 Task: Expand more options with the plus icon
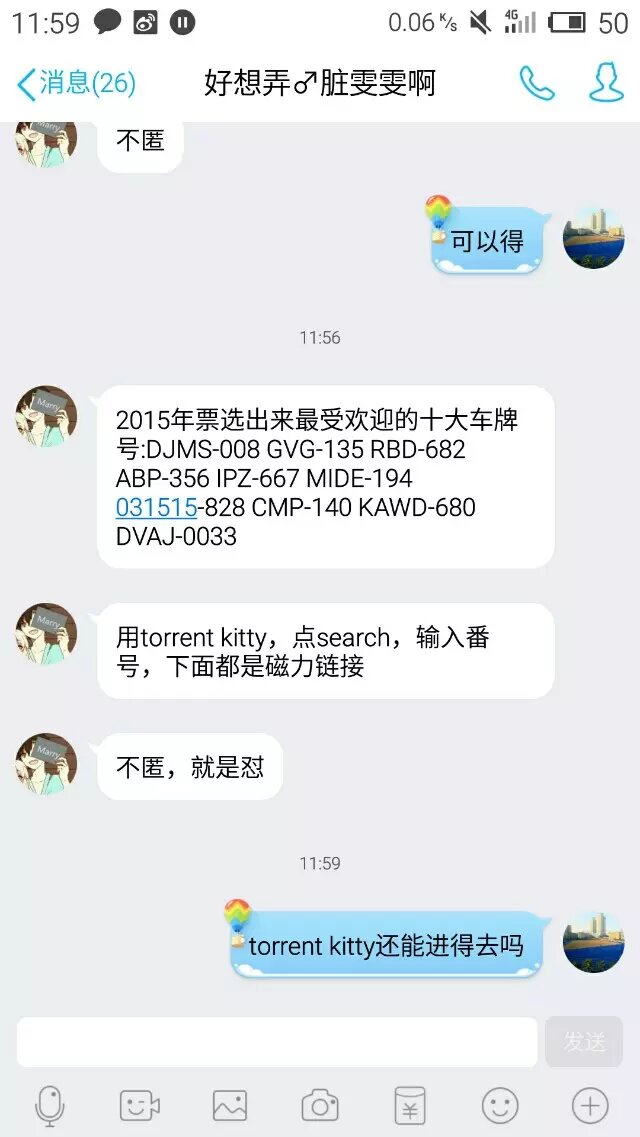[590, 1105]
